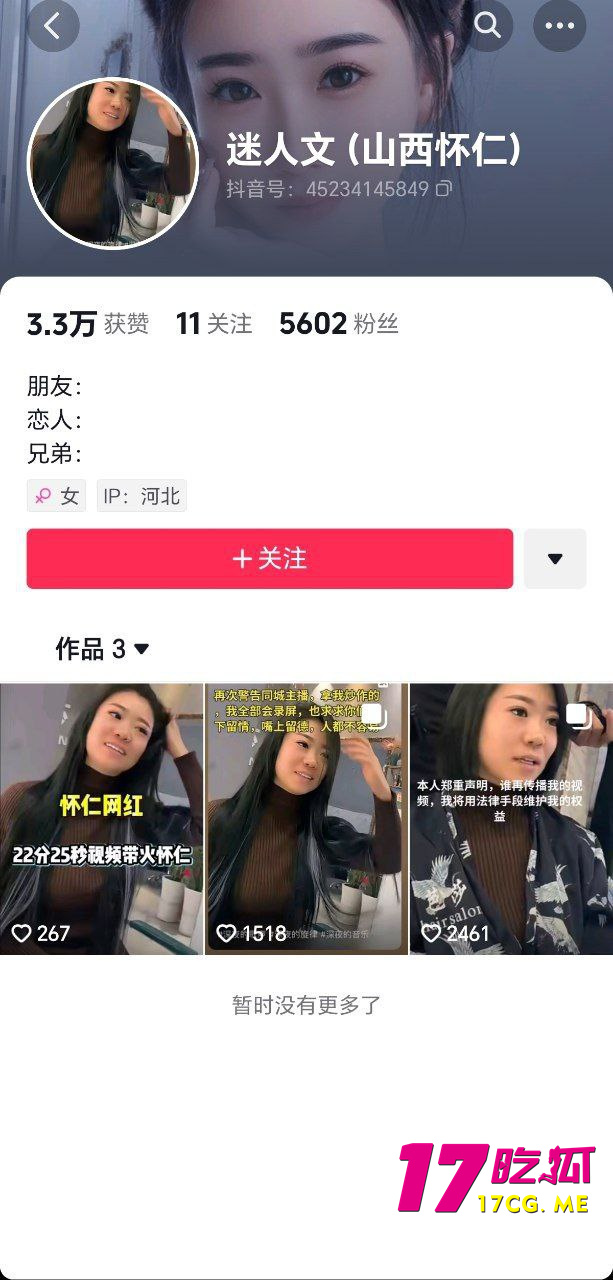View the 5602 粉丝 followers list
Screen dimensions: 613x1280
(x=339, y=324)
